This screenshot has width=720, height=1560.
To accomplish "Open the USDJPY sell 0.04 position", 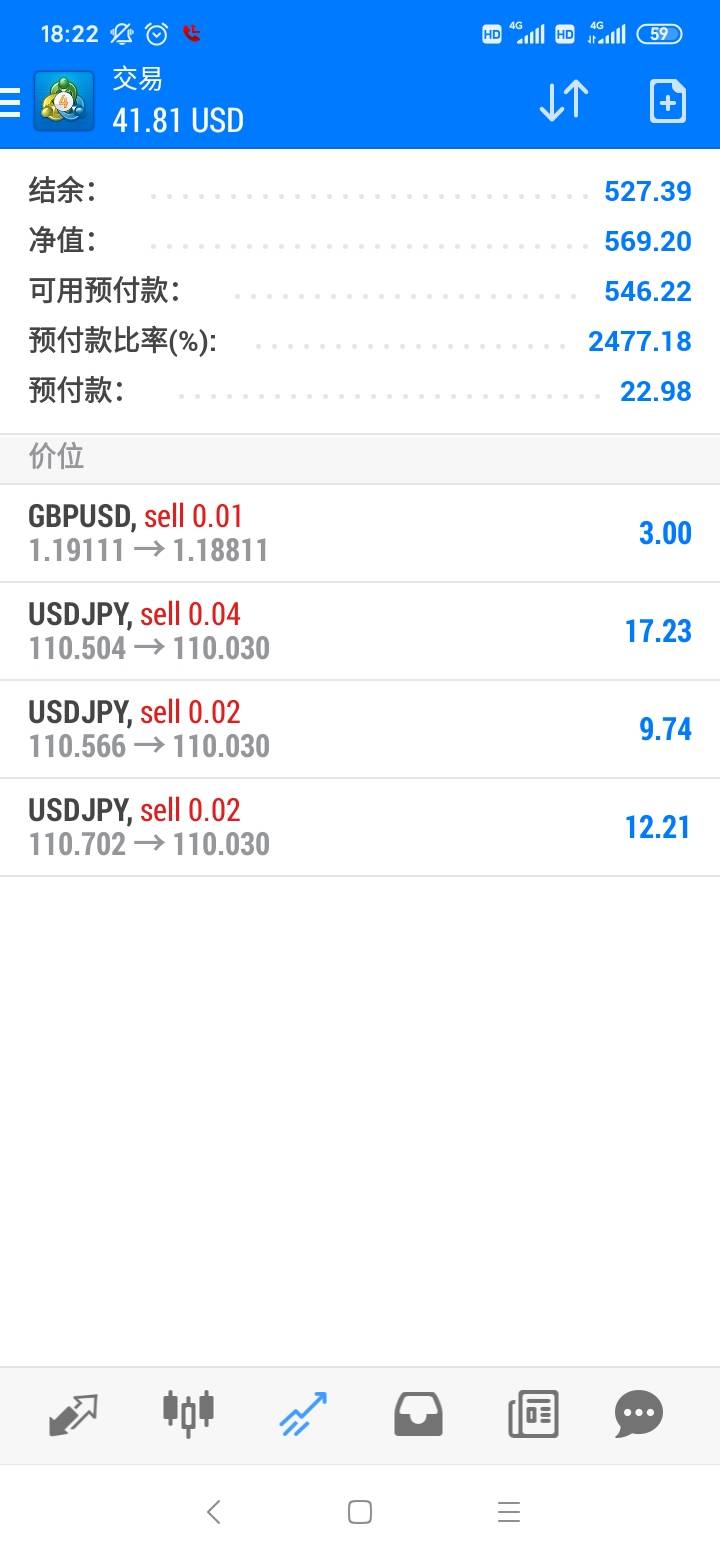I will 360,631.
